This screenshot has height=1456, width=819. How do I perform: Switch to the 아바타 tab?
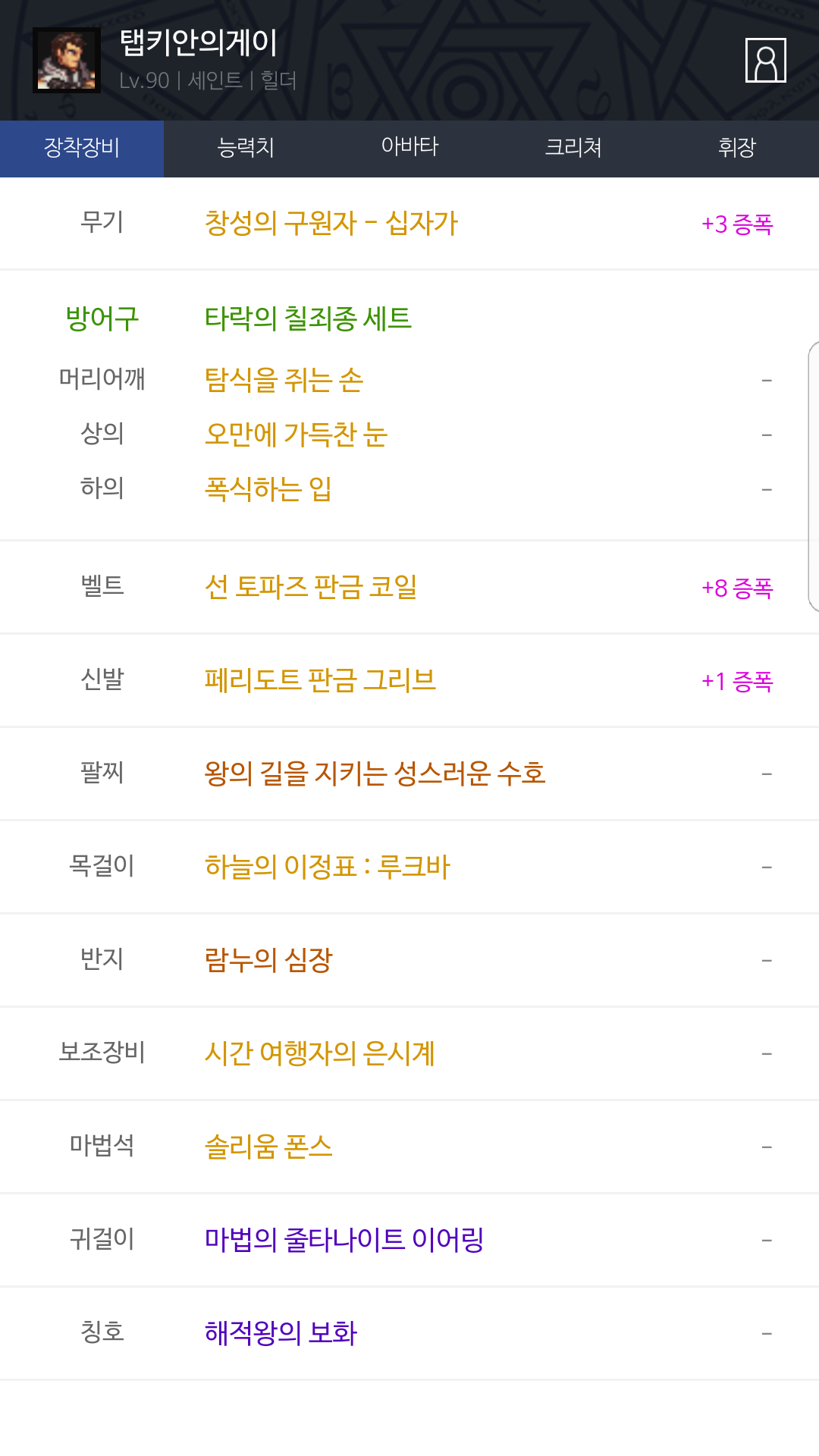[x=409, y=149]
